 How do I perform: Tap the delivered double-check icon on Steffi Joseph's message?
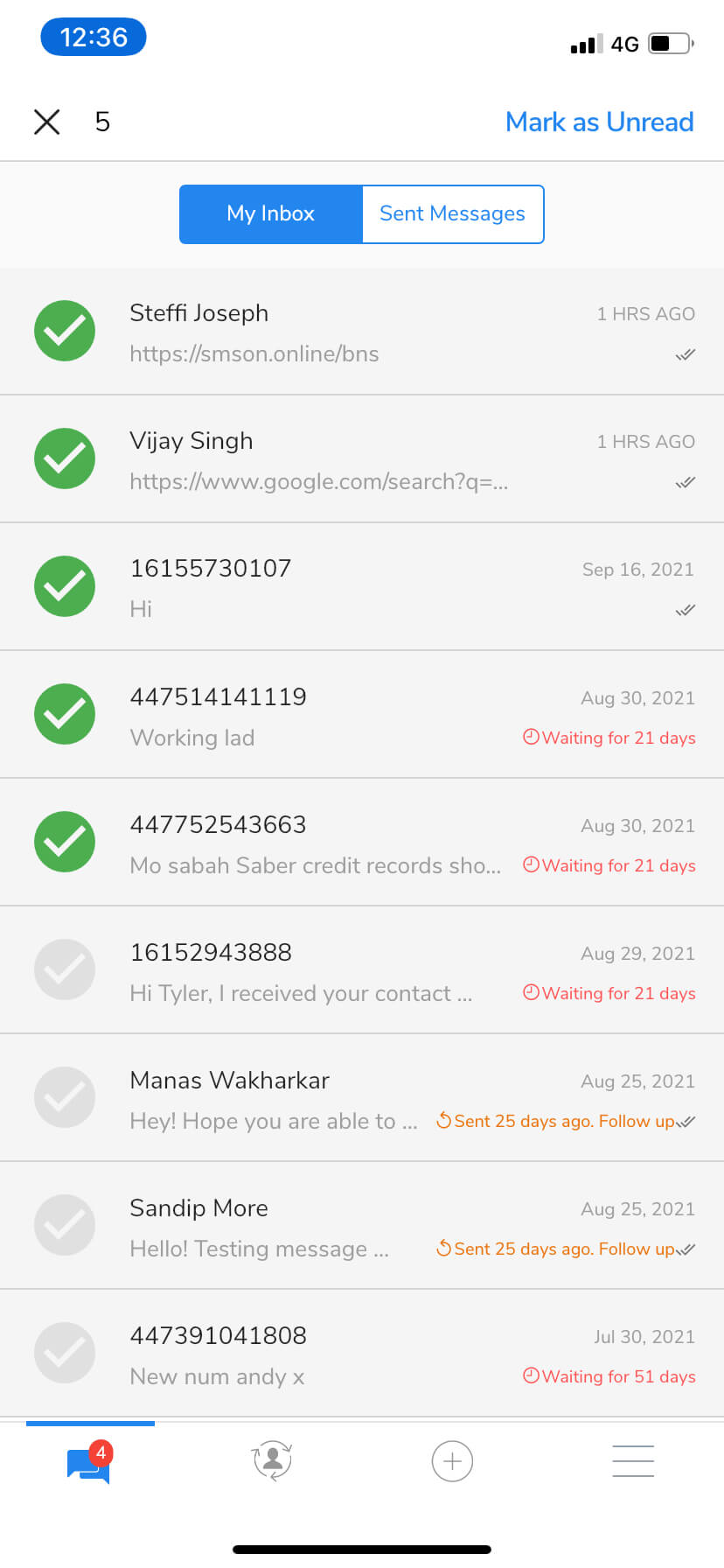(685, 354)
